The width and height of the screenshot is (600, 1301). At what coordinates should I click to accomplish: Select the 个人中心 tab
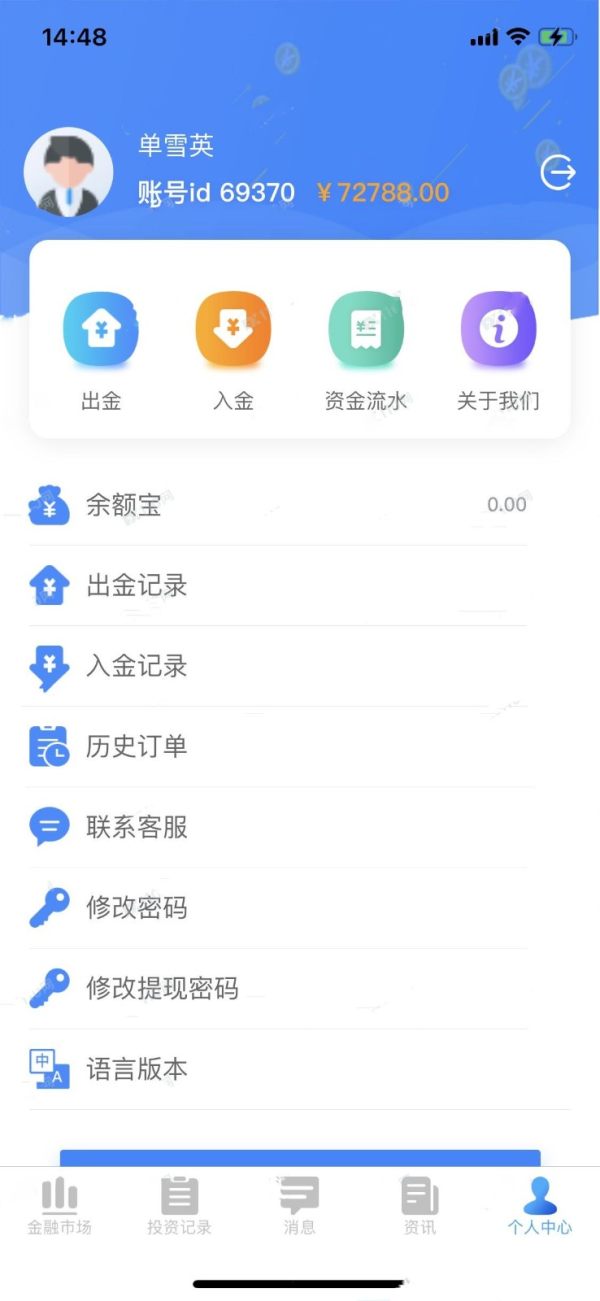tap(540, 1206)
